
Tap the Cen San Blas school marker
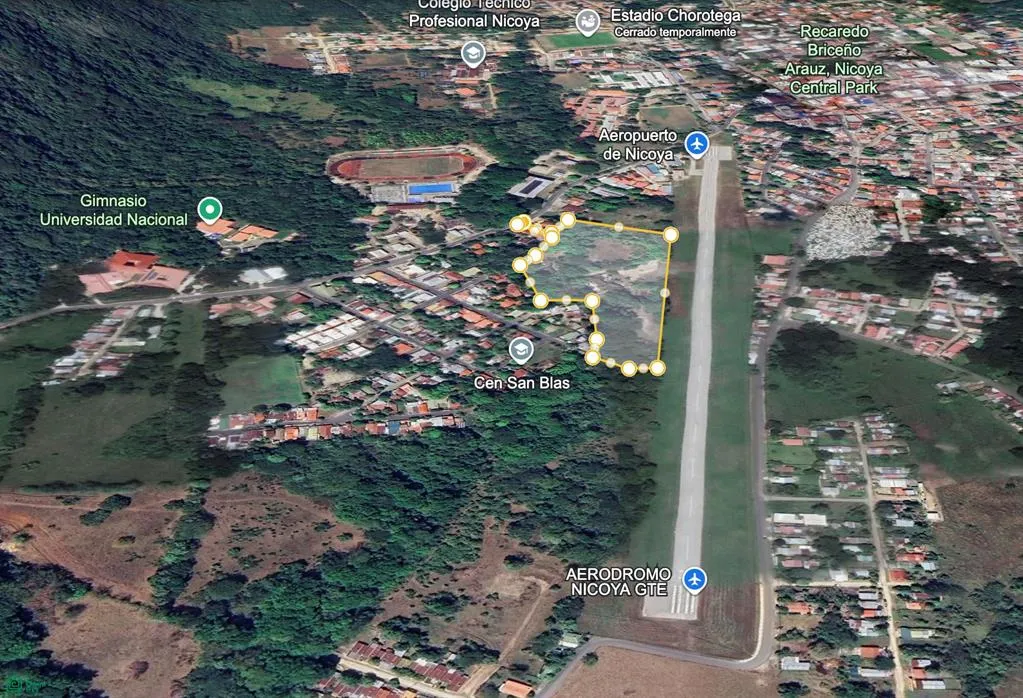[x=520, y=350]
